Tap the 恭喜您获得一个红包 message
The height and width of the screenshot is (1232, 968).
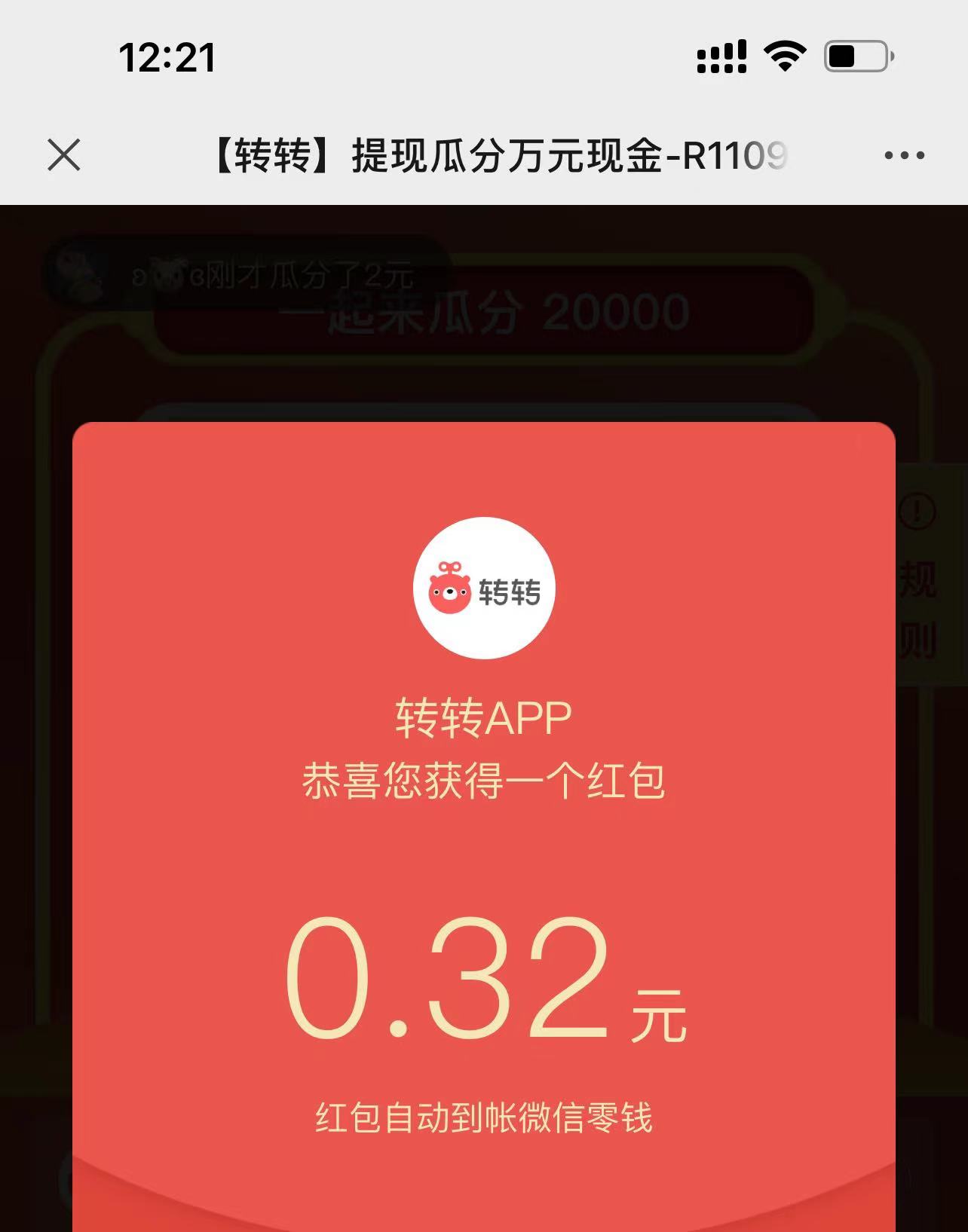483,781
